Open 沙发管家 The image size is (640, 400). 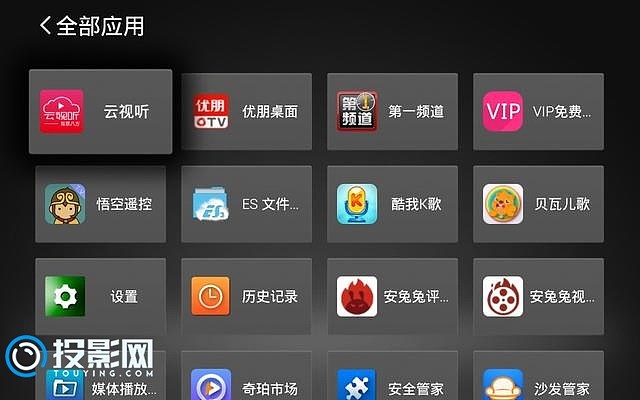tap(538, 383)
